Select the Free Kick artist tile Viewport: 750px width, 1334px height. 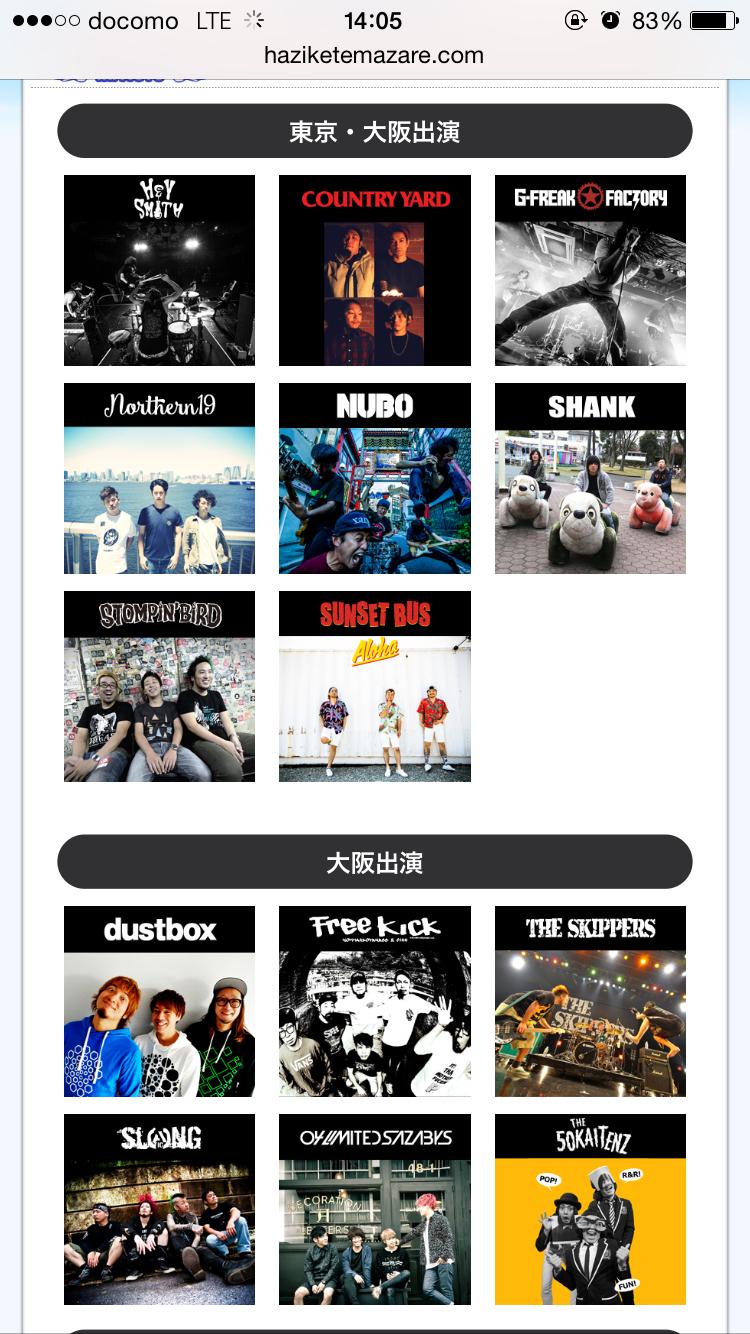[x=374, y=1001]
